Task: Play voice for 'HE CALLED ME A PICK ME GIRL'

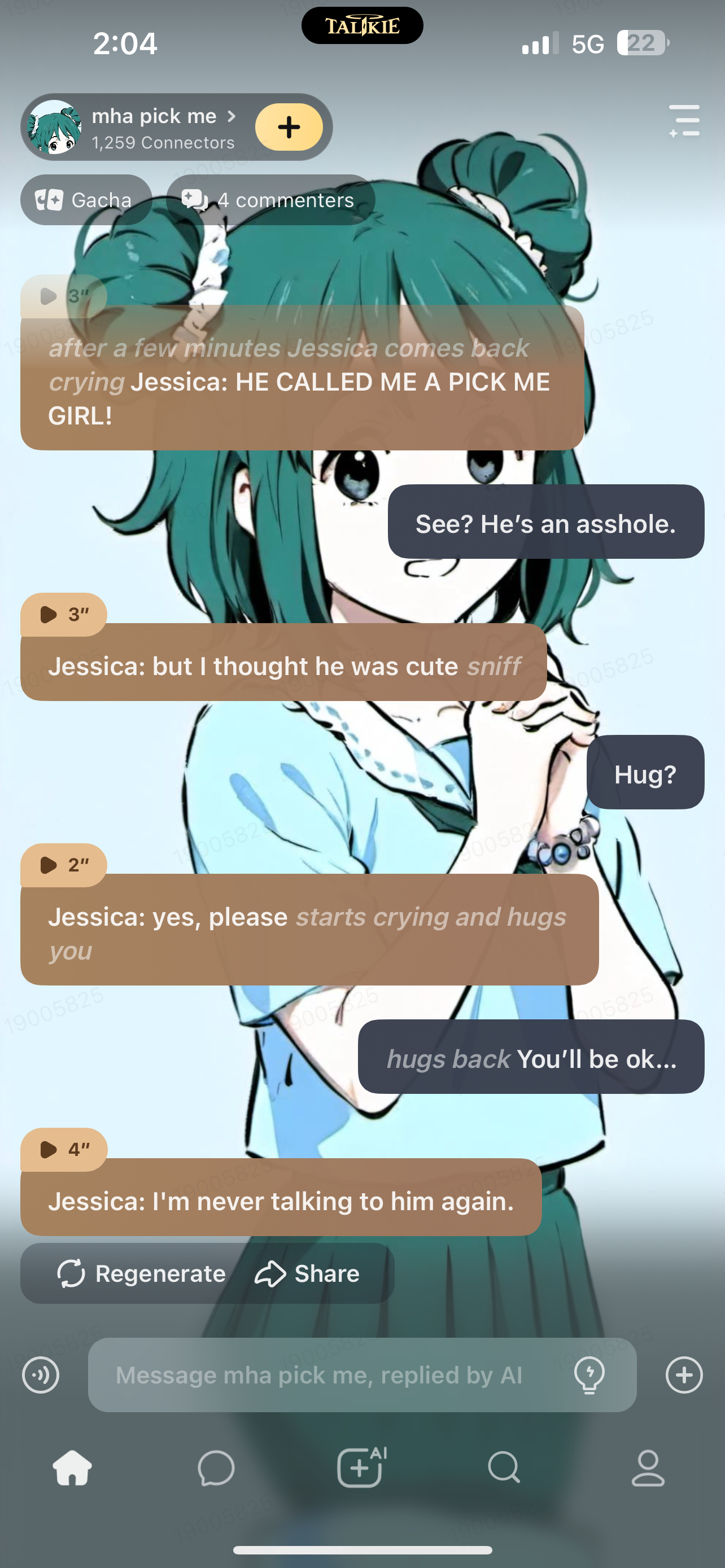Action: (x=63, y=296)
